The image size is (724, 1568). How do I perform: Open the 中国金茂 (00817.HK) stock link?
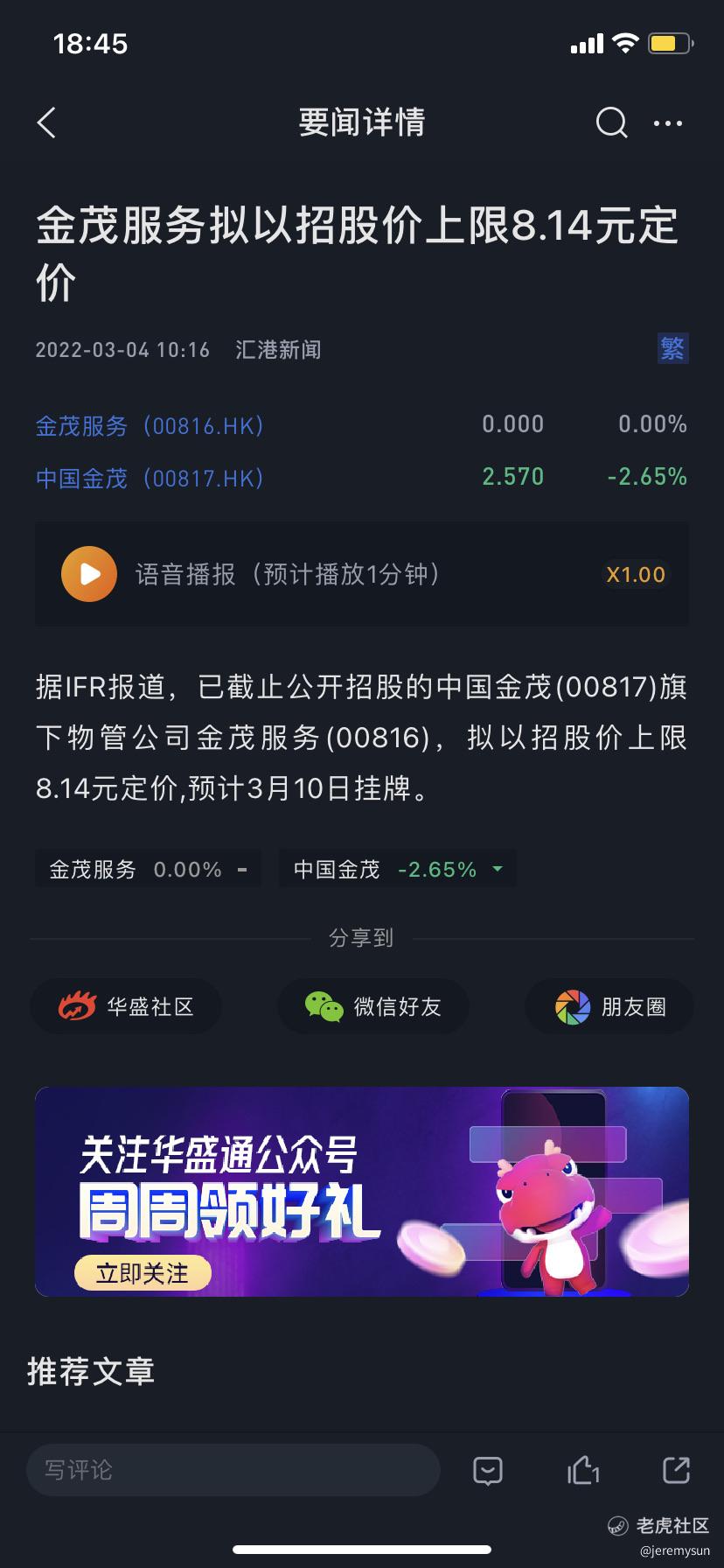150,479
